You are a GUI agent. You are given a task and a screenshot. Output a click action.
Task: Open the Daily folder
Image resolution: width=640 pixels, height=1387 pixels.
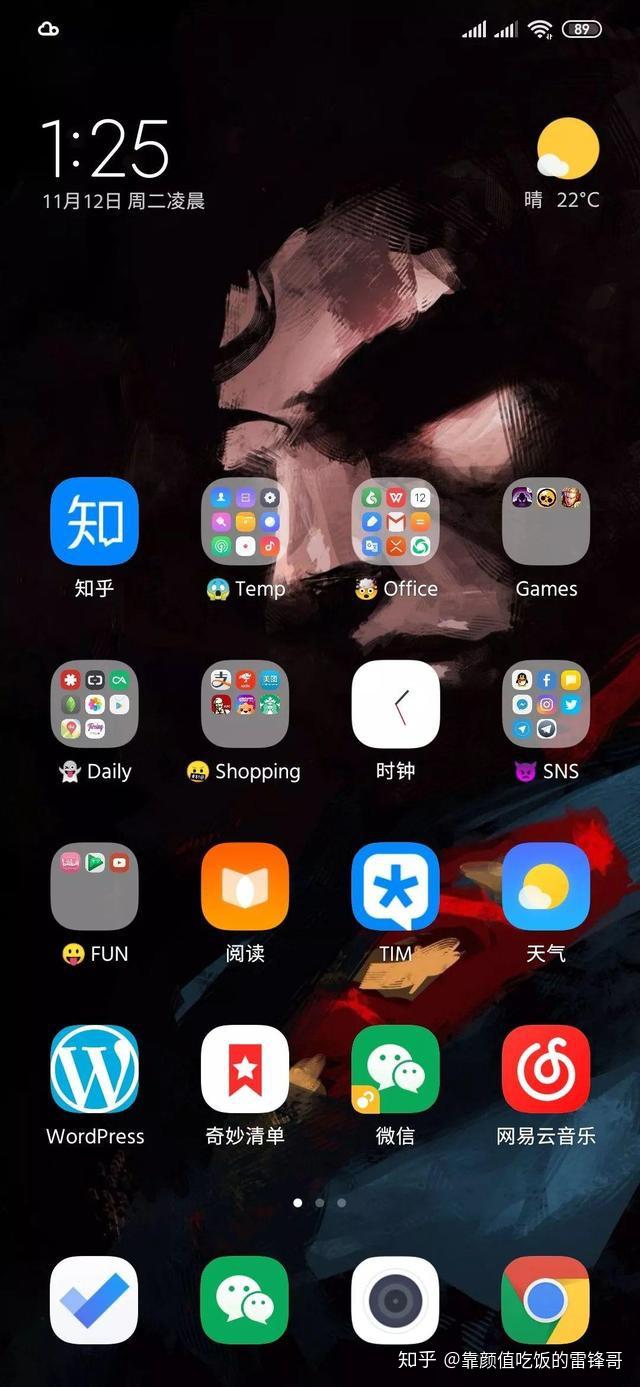click(x=94, y=704)
